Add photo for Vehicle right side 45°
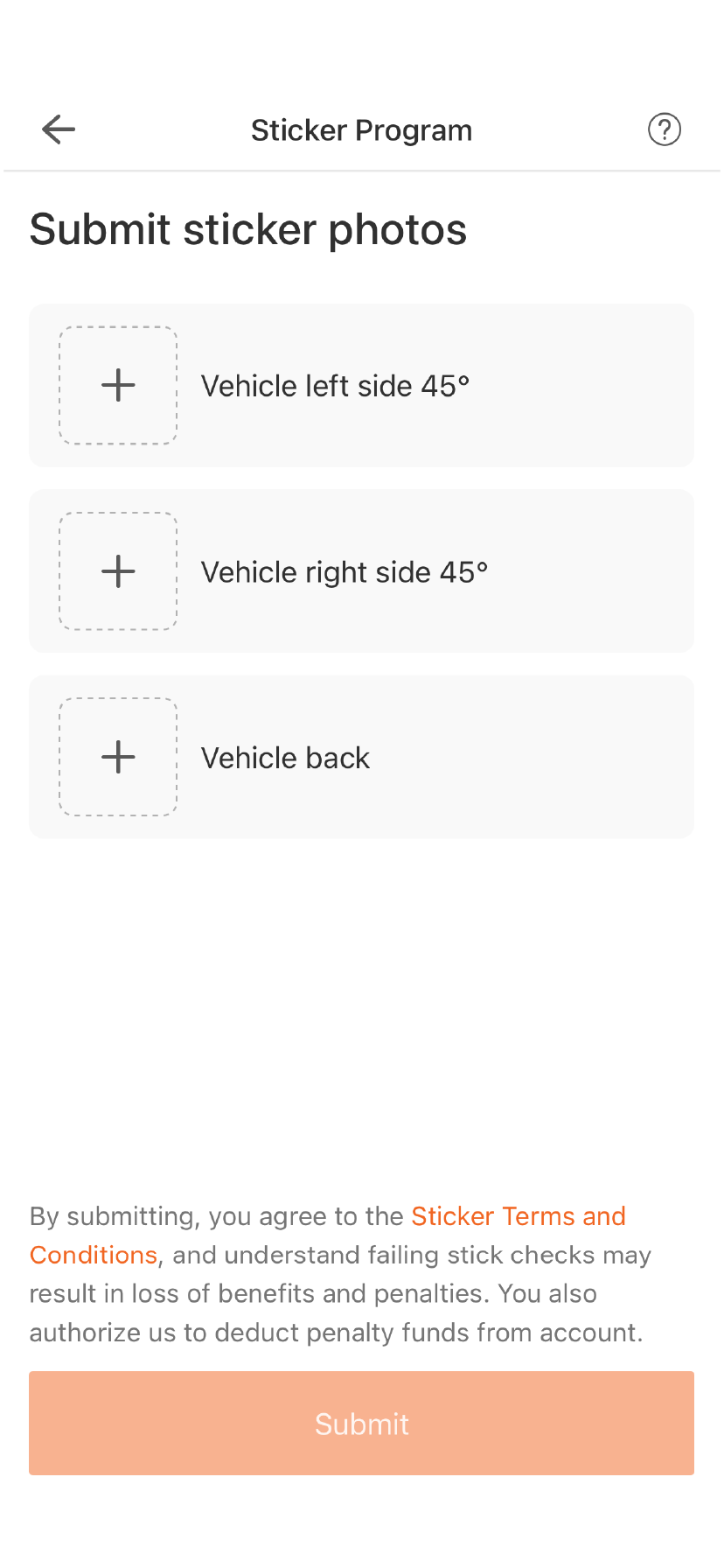This screenshot has width=724, height=1568. tap(118, 571)
